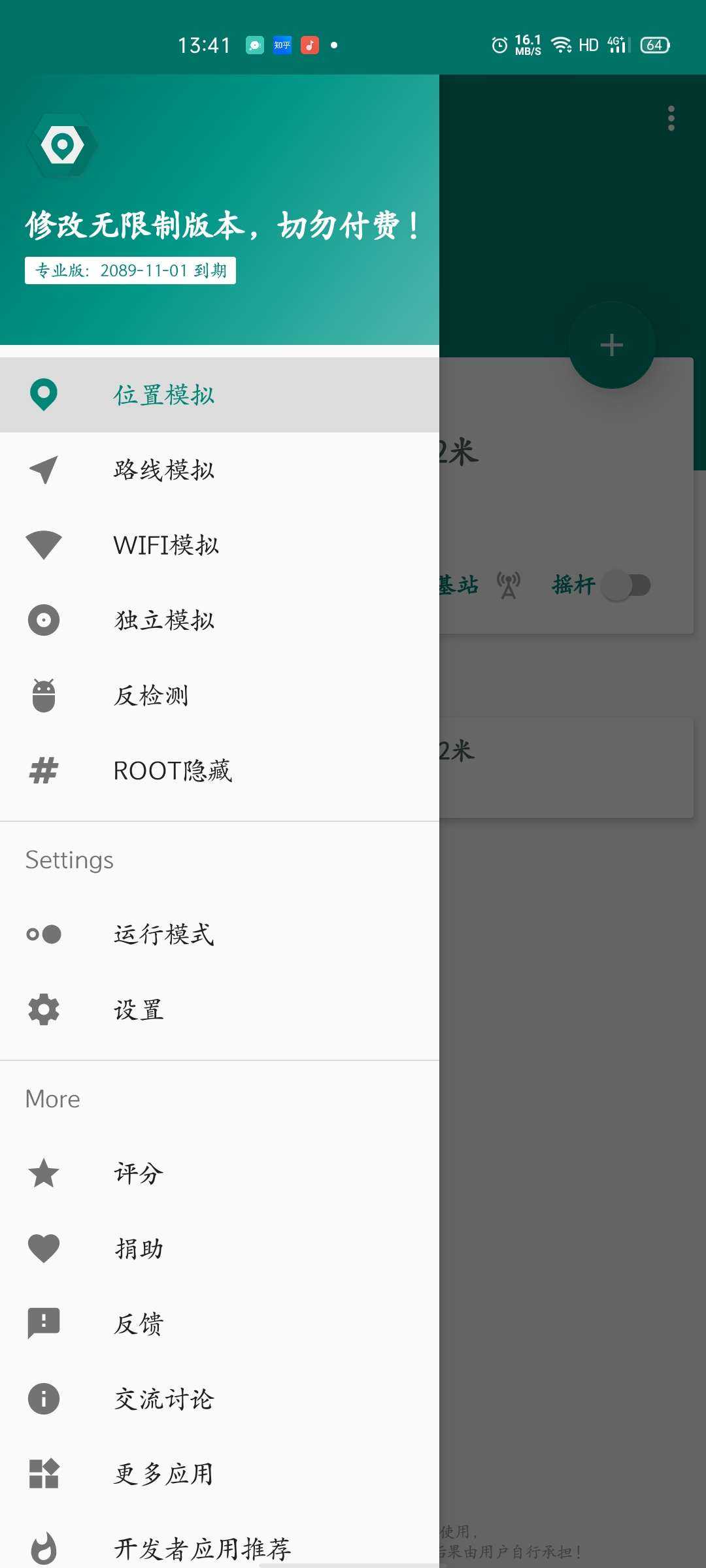Image resolution: width=706 pixels, height=1568 pixels.
Task: Tap 评分 to rate the app
Action: tap(139, 1173)
